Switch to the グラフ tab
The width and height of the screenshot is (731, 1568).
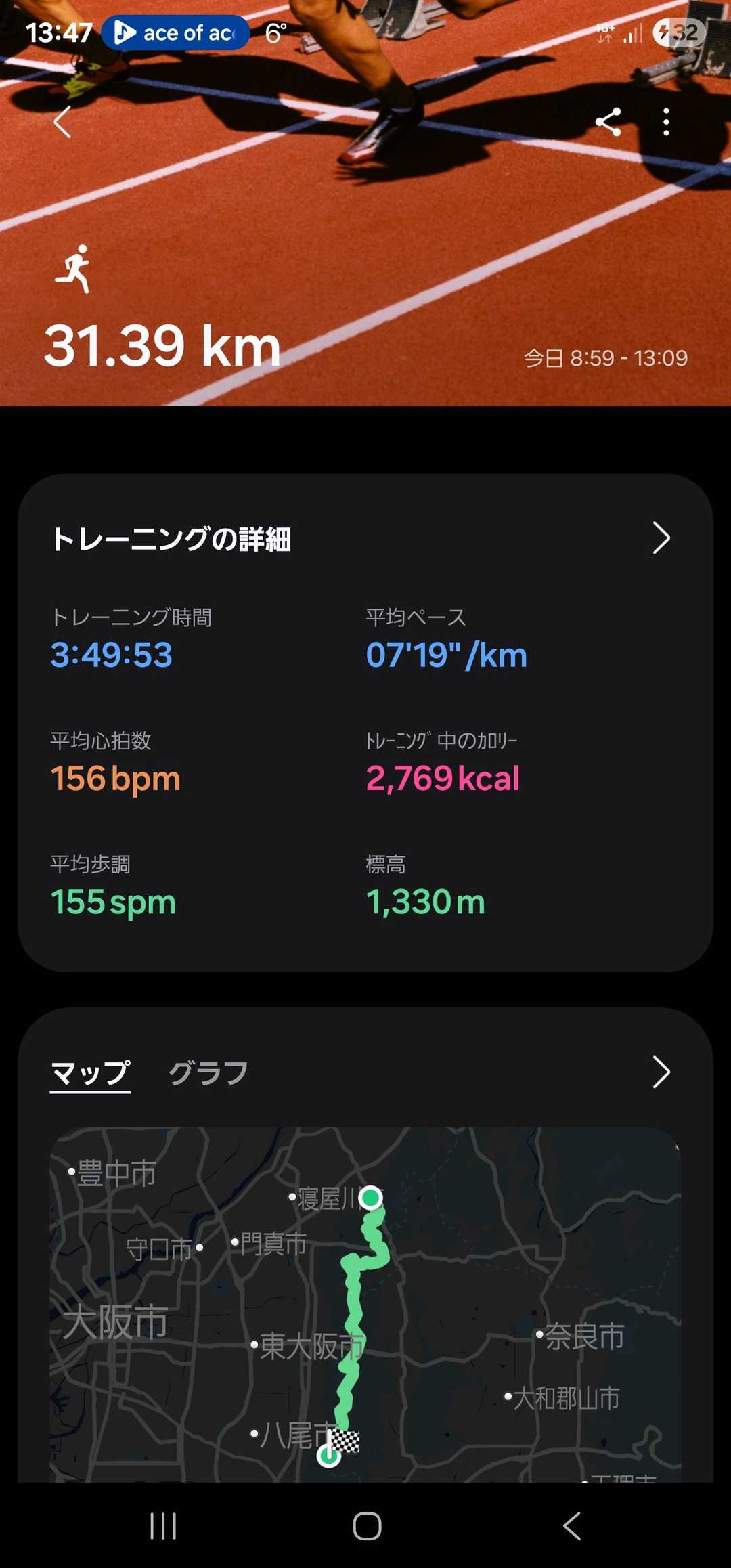tap(208, 1072)
